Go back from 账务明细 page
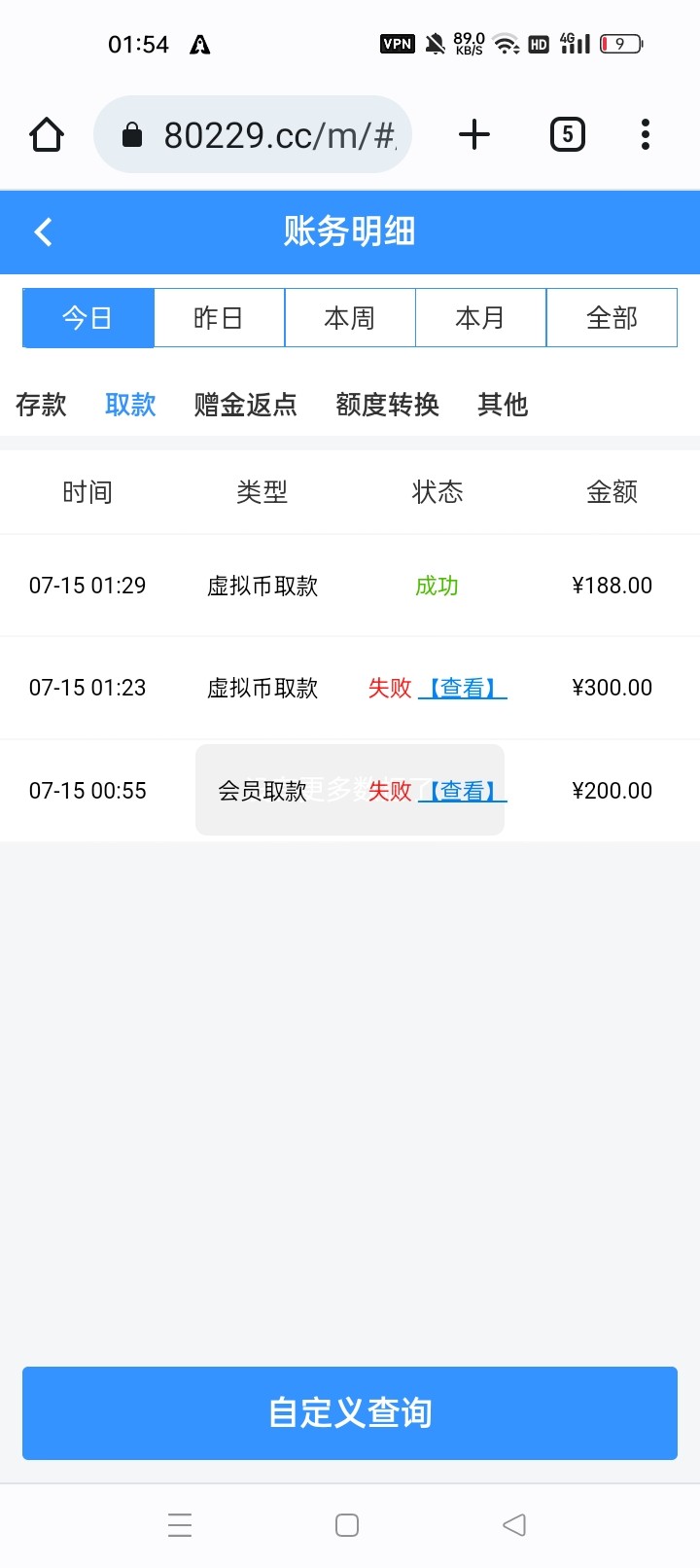Image resolution: width=700 pixels, height=1568 pixels. point(43,232)
